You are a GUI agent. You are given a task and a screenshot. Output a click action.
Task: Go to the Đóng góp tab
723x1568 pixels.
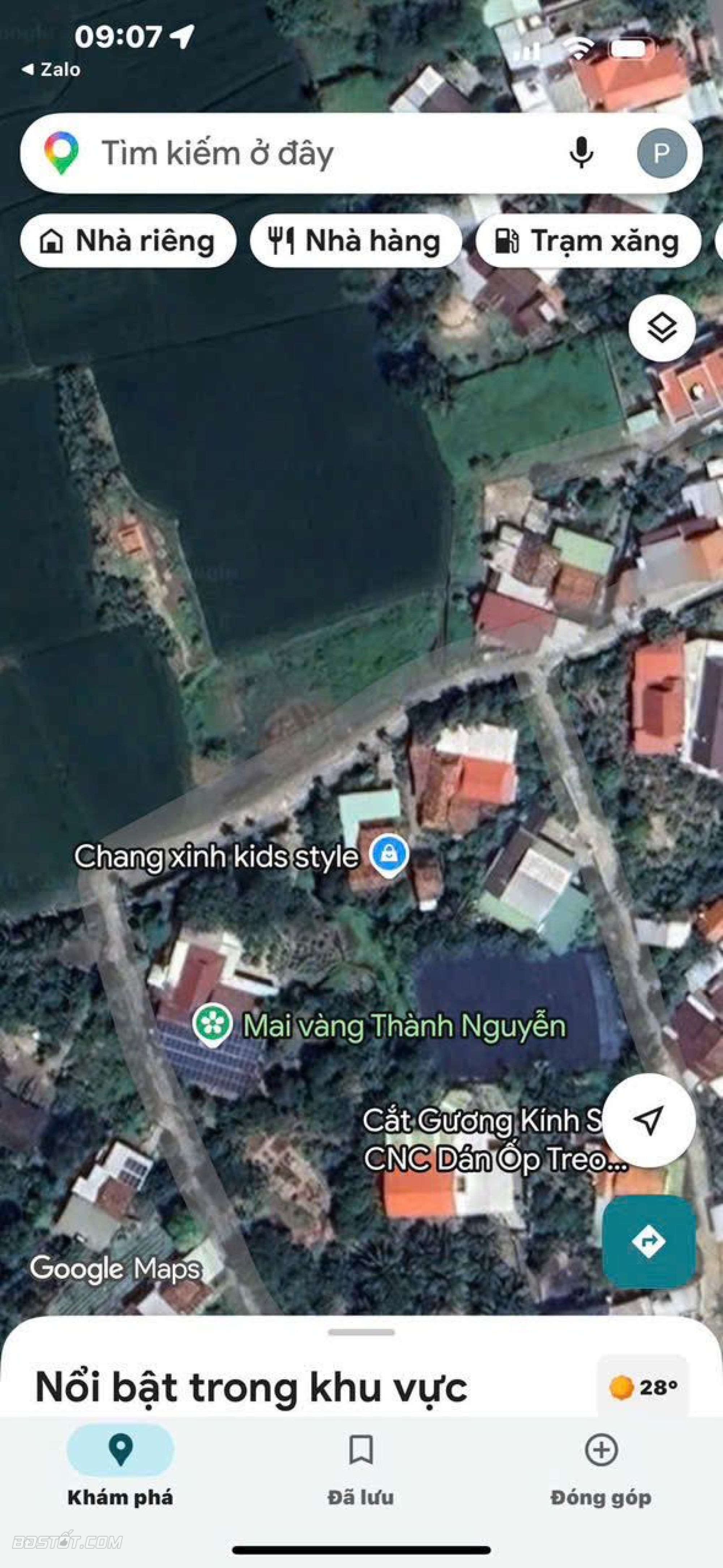coord(600,1468)
